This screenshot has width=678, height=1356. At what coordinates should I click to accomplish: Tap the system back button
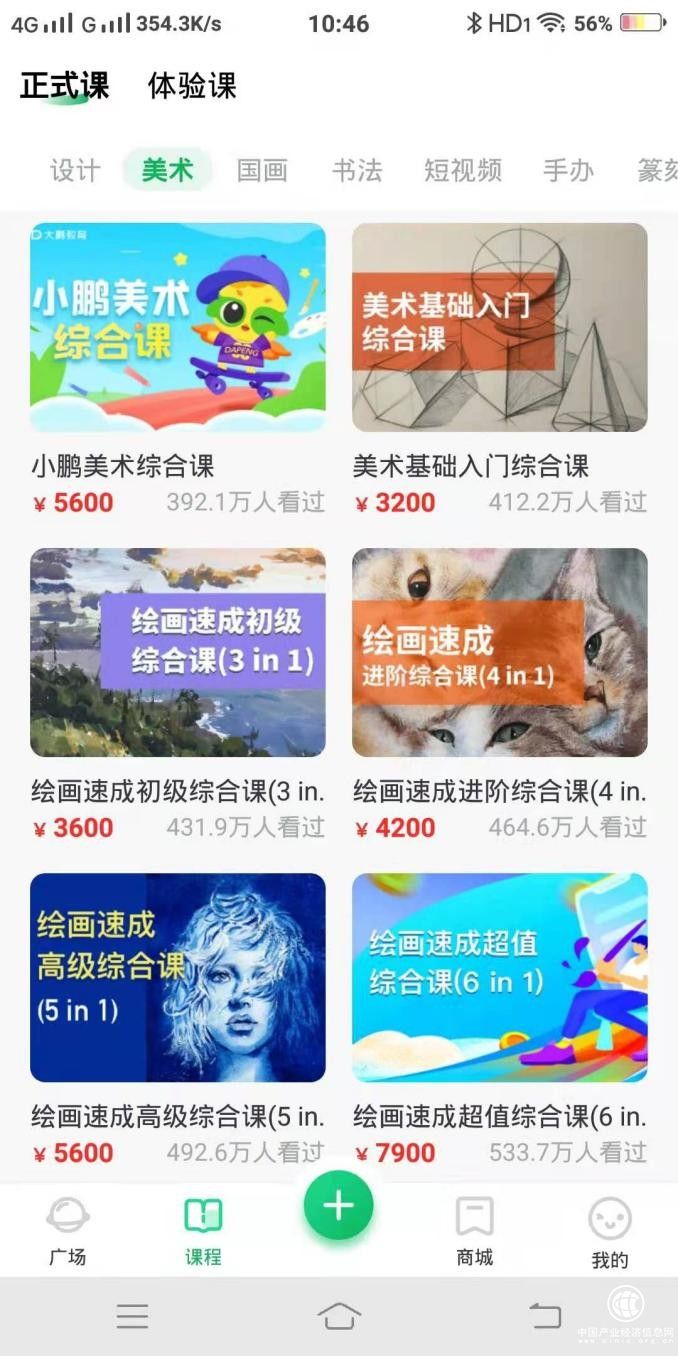tap(545, 1316)
